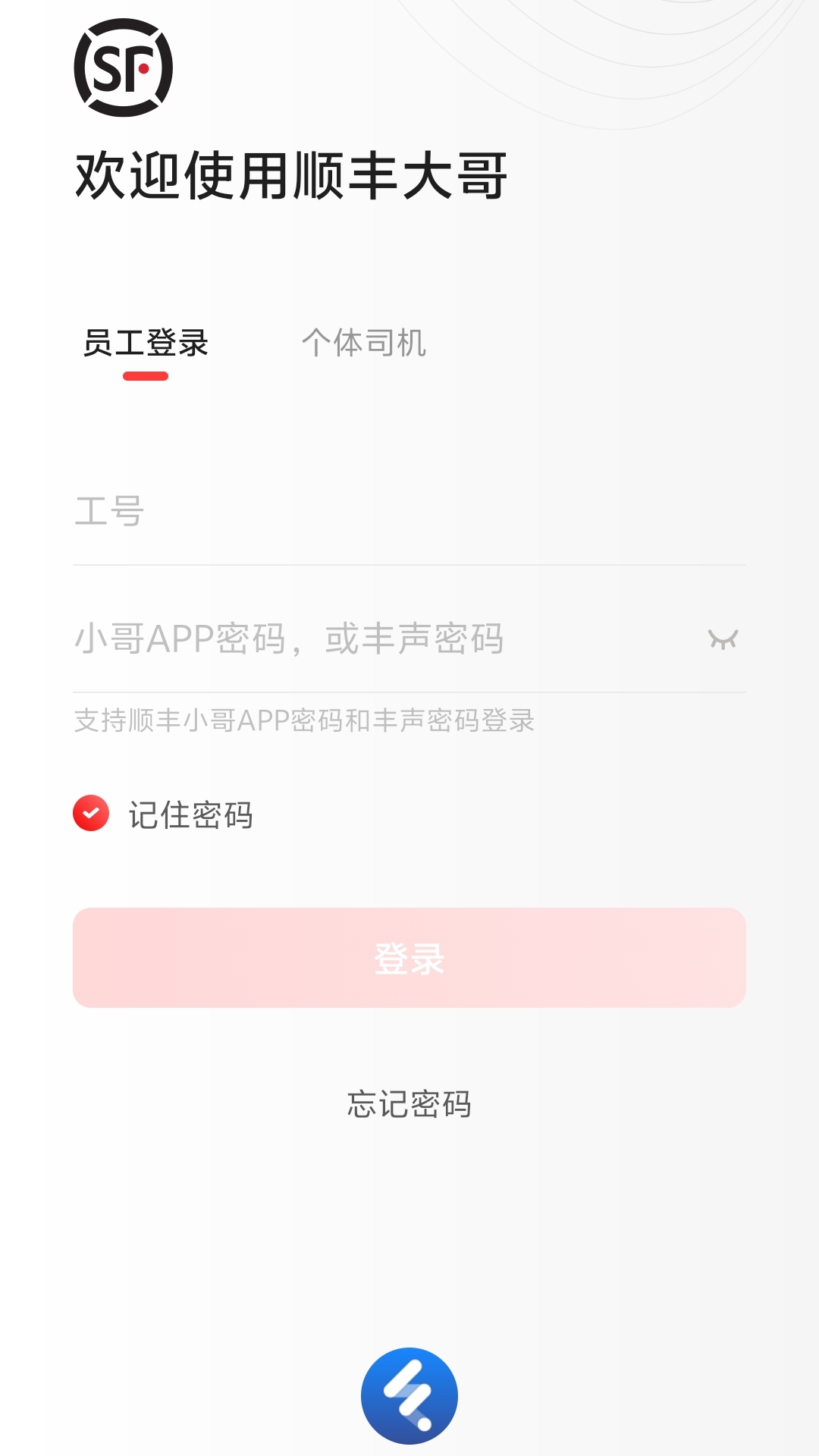Tap the red checkmark icon beside 记住密码
The image size is (819, 1456).
(91, 812)
